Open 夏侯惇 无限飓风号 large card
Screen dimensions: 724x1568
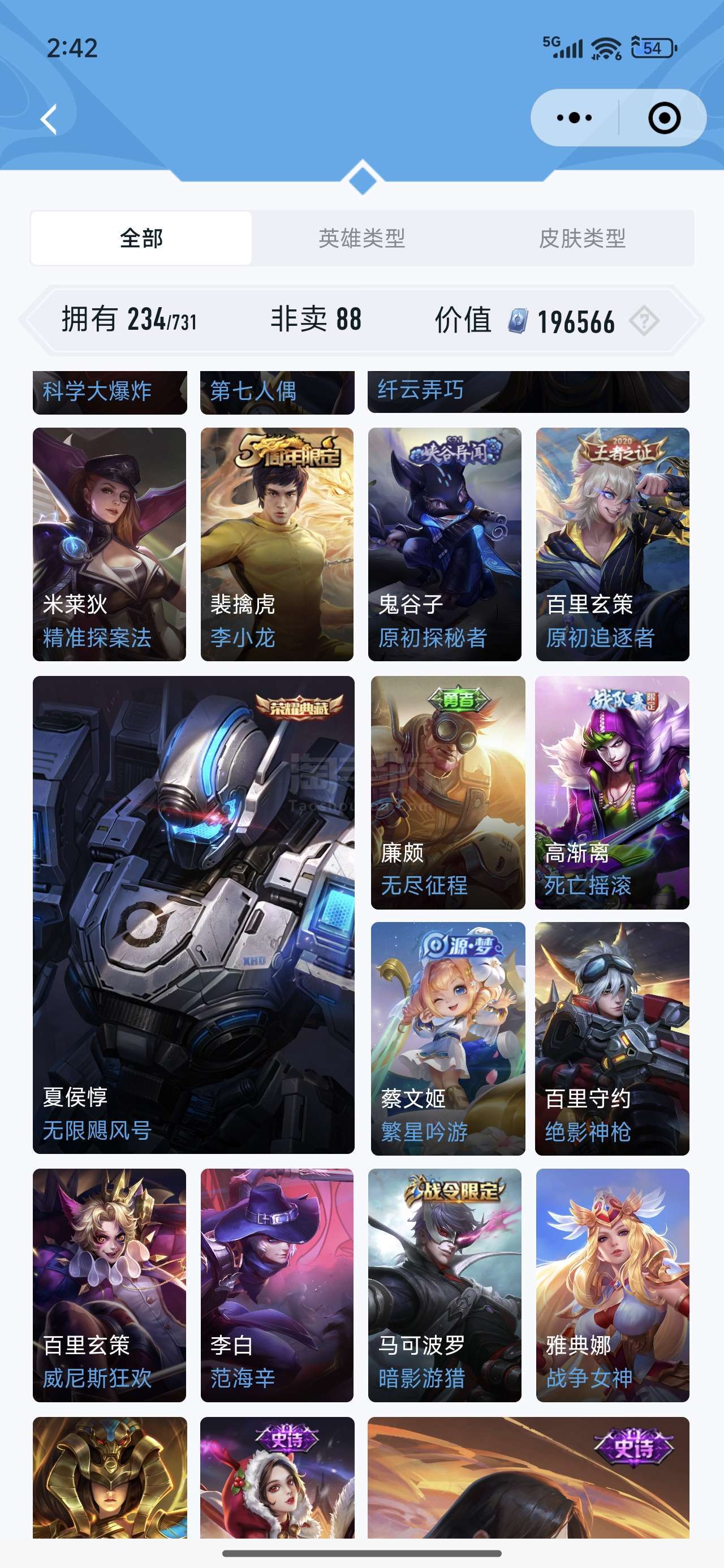(193, 914)
